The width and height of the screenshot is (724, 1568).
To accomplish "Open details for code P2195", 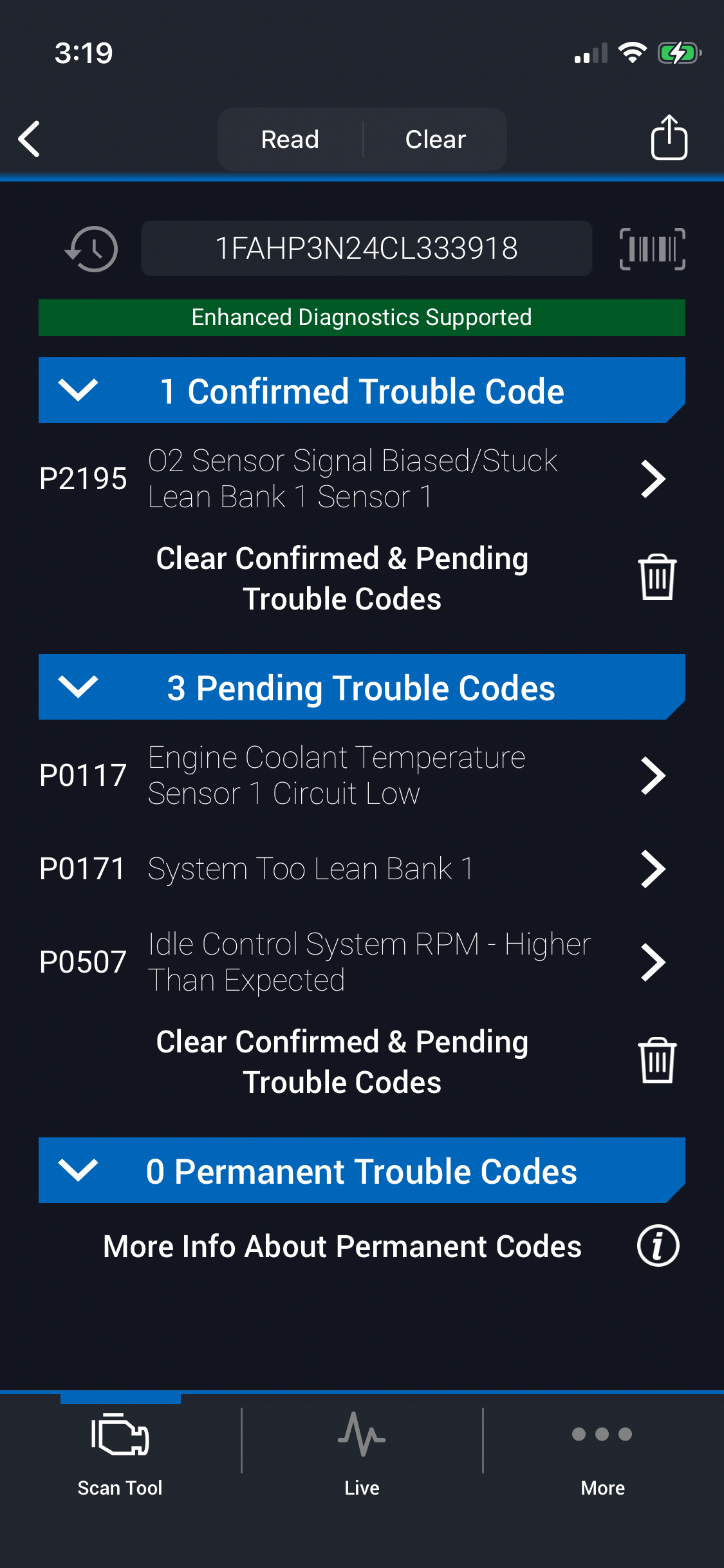I will click(x=653, y=478).
